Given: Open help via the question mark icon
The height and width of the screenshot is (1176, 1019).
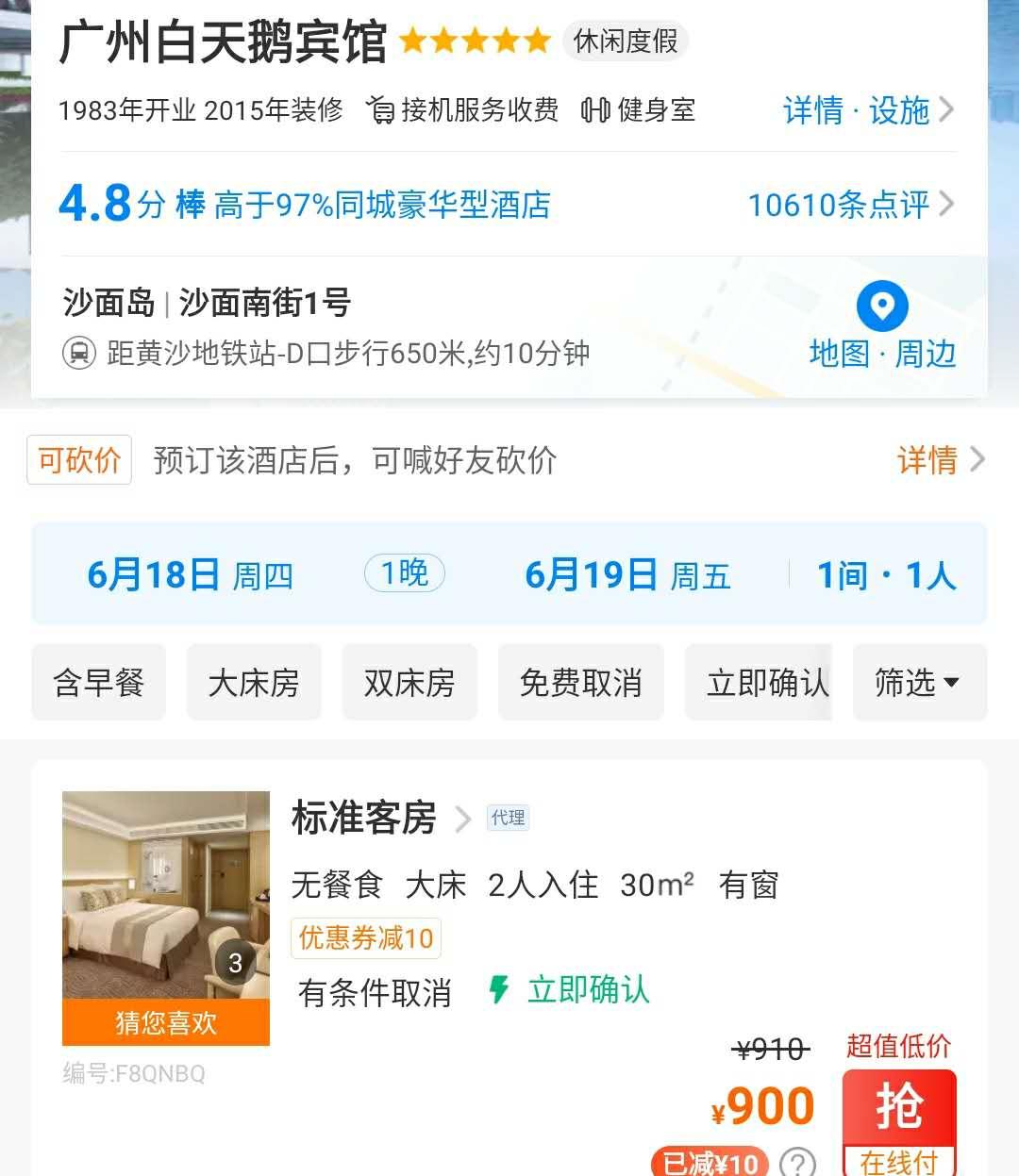Looking at the screenshot, I should (x=797, y=1162).
